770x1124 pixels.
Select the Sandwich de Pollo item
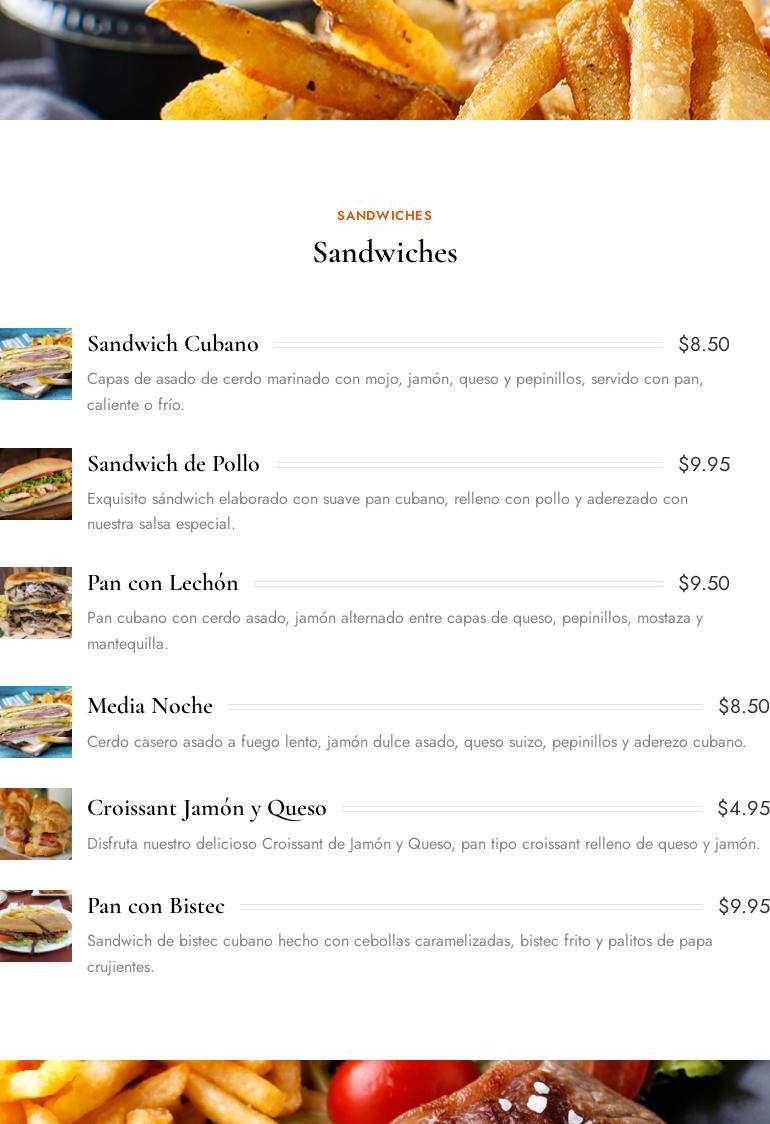(x=173, y=464)
